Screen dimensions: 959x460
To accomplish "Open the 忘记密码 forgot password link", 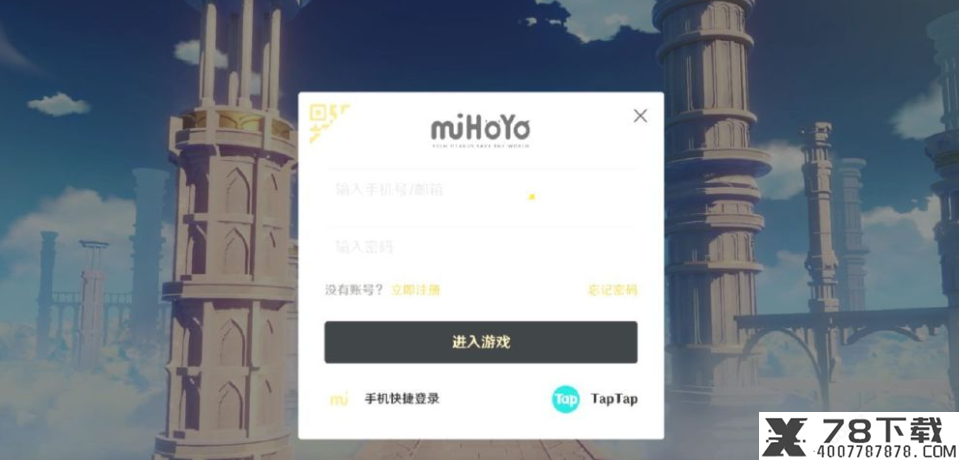I will click(612, 290).
